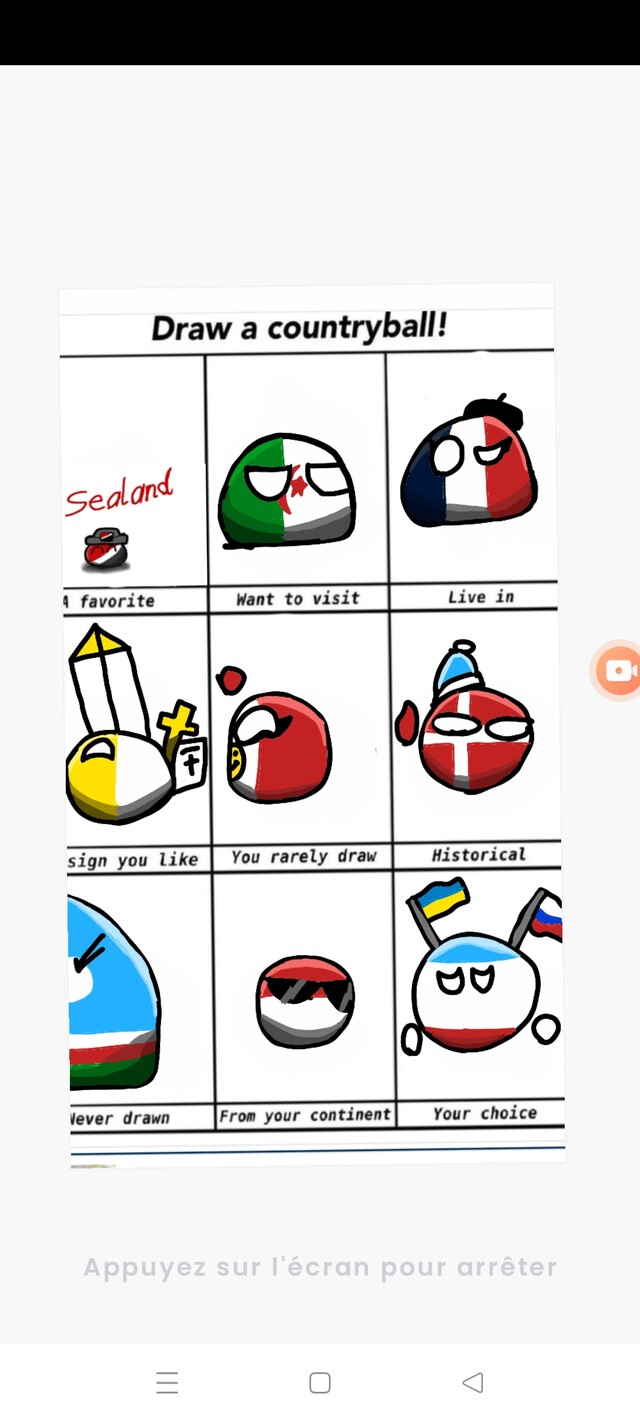The image size is (640, 1422).
Task: Go back using the system back button
Action: pyautogui.click(x=473, y=1383)
